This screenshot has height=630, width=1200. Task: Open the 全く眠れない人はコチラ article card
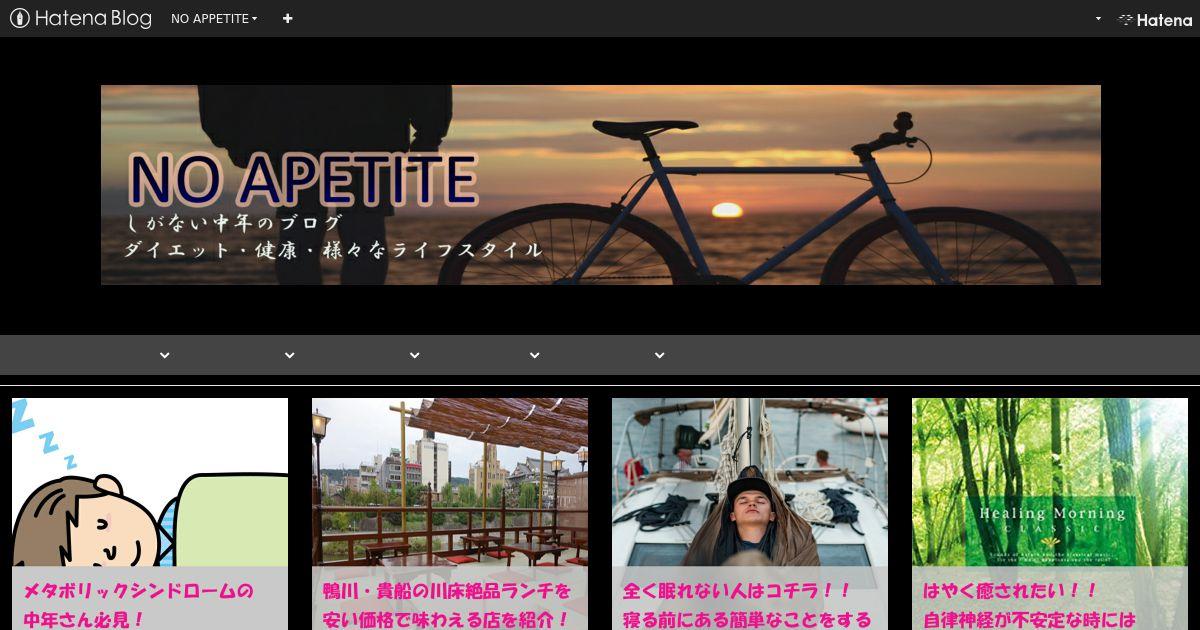750,514
